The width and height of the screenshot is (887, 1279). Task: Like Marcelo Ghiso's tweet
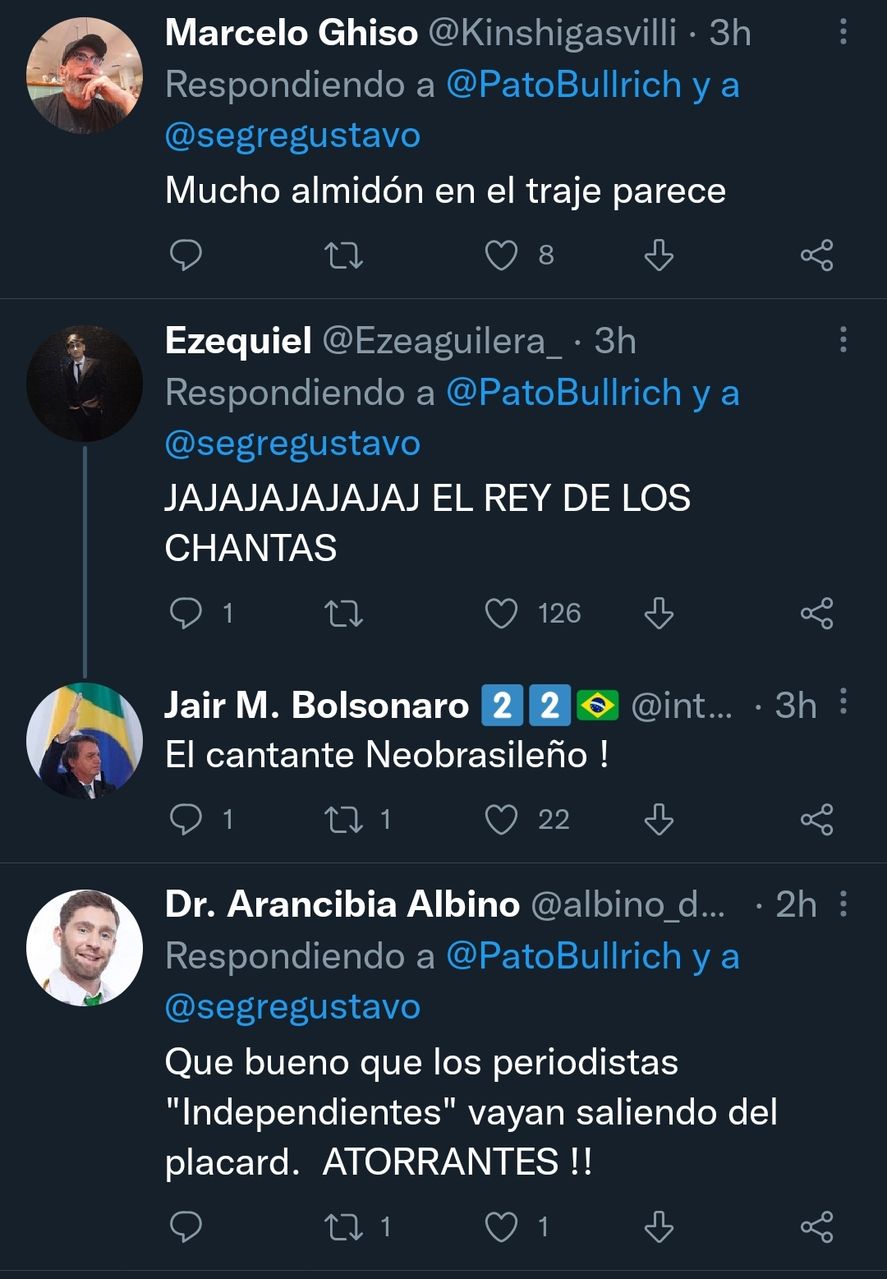coord(502,255)
